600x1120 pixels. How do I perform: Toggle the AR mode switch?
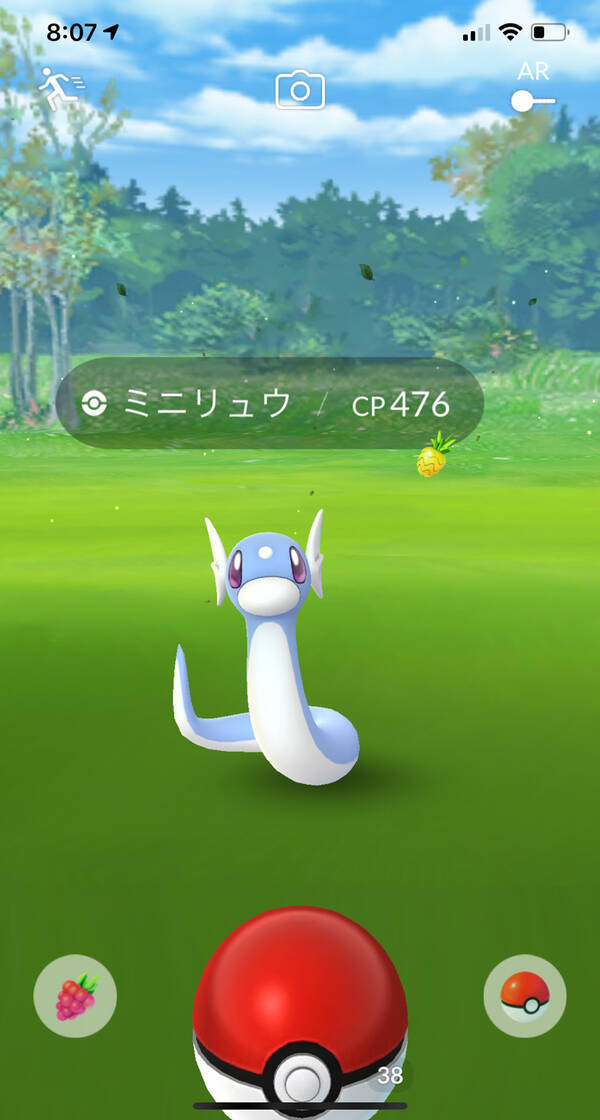(x=532, y=100)
